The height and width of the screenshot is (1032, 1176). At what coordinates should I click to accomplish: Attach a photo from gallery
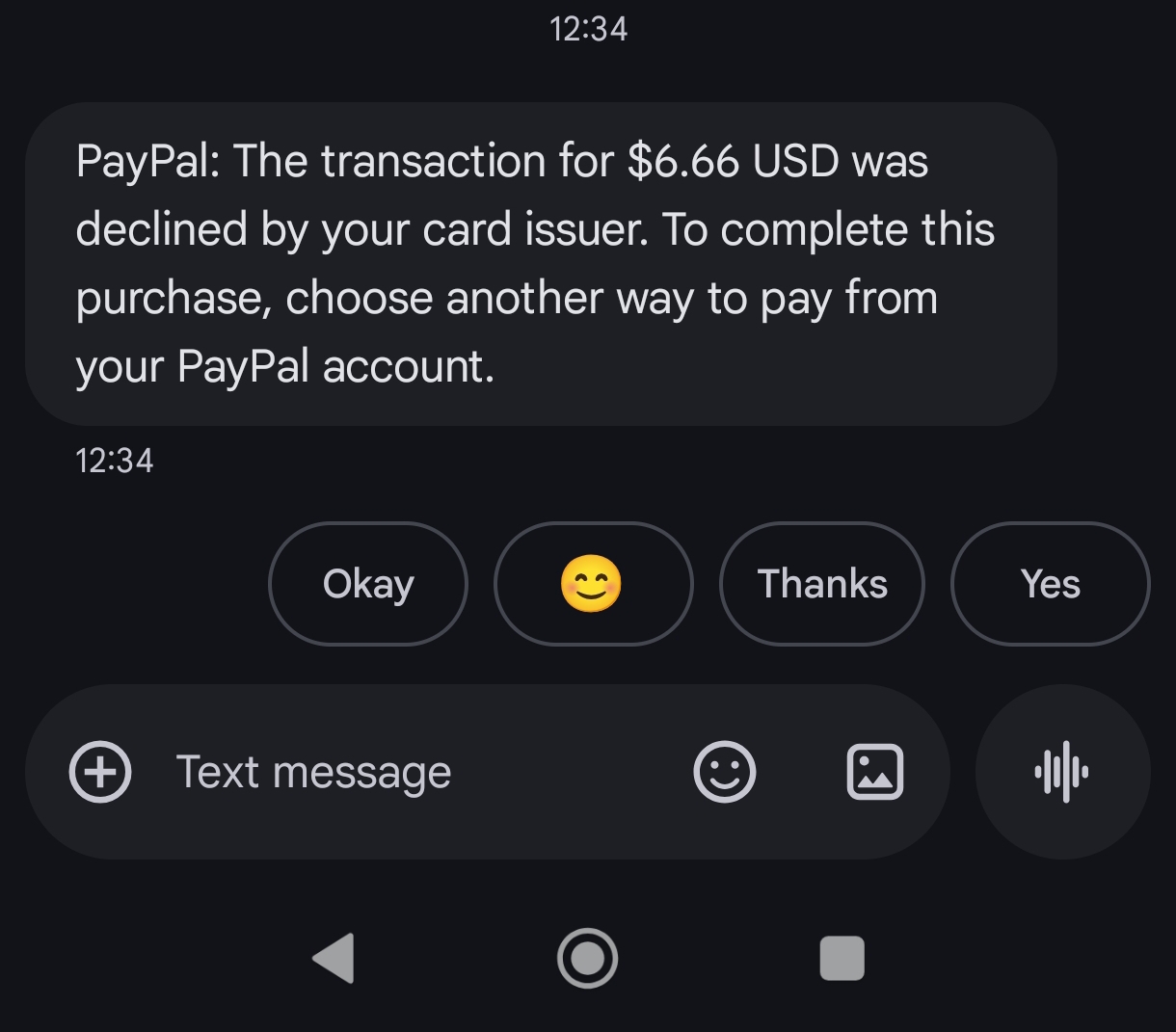pyautogui.click(x=874, y=772)
